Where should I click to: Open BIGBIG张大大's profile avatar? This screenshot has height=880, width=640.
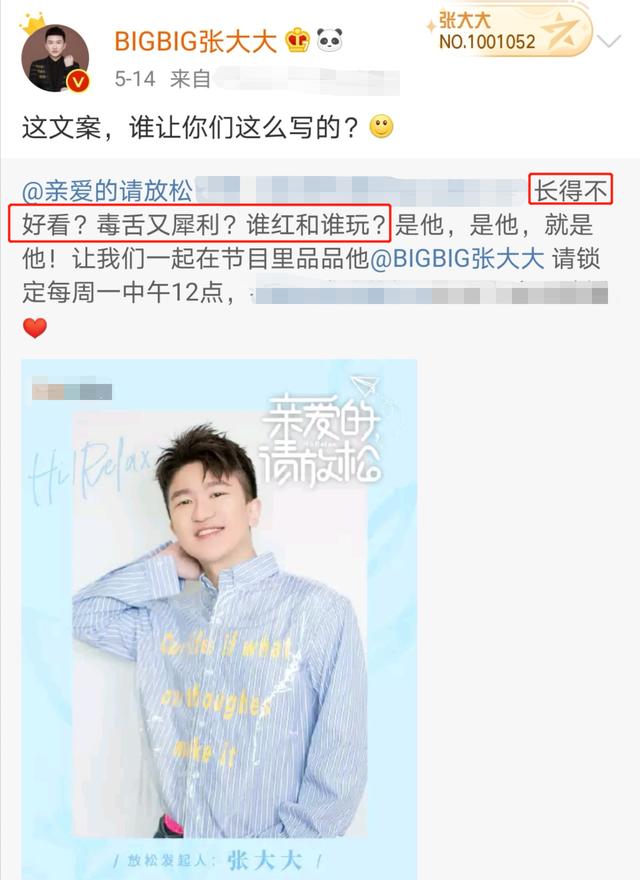point(55,57)
